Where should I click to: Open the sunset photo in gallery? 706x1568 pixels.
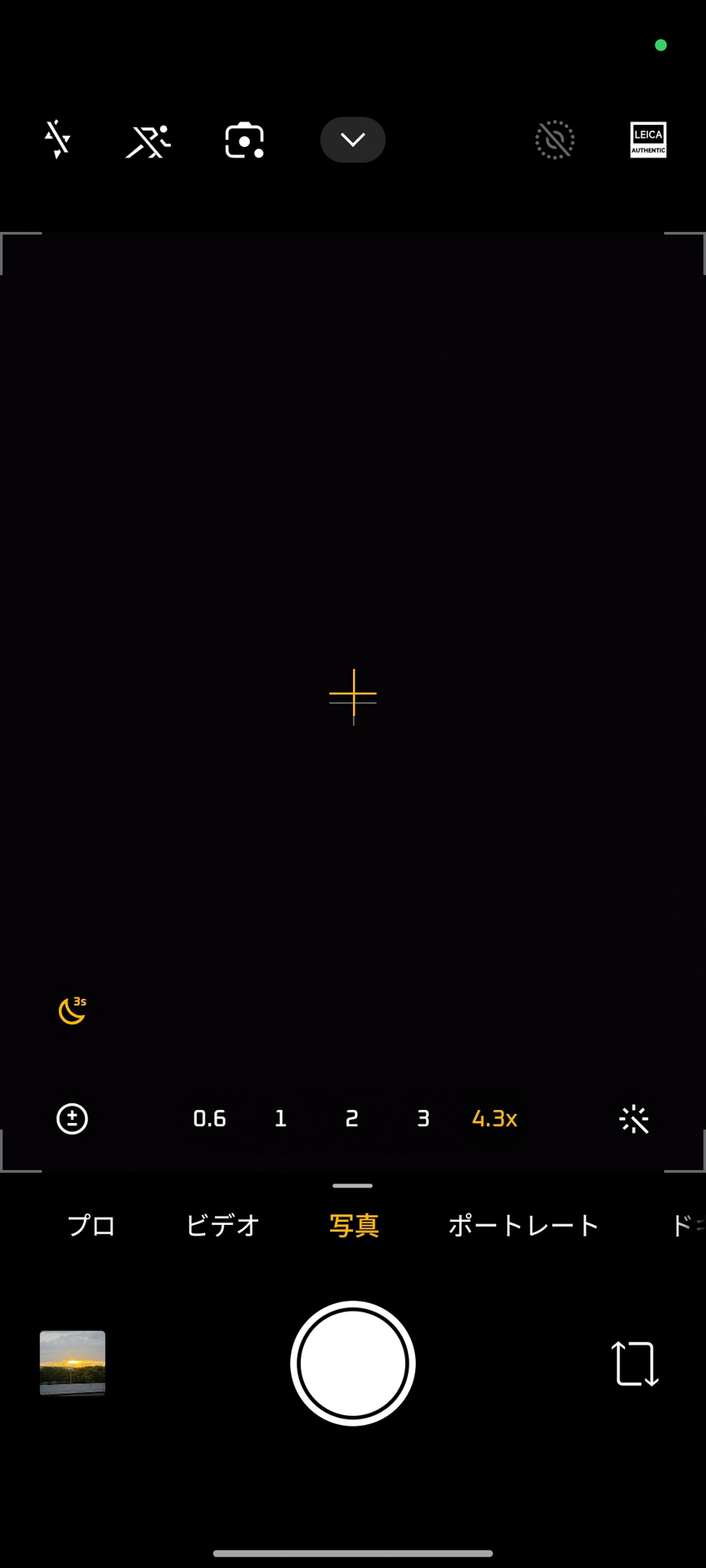pos(72,1363)
